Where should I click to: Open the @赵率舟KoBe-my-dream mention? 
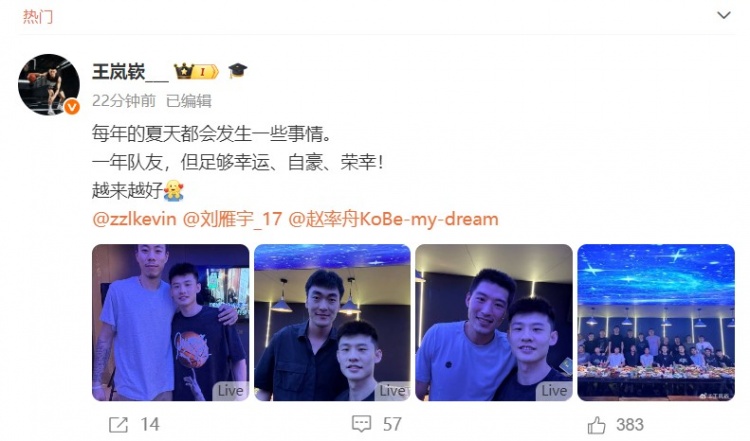[393, 219]
